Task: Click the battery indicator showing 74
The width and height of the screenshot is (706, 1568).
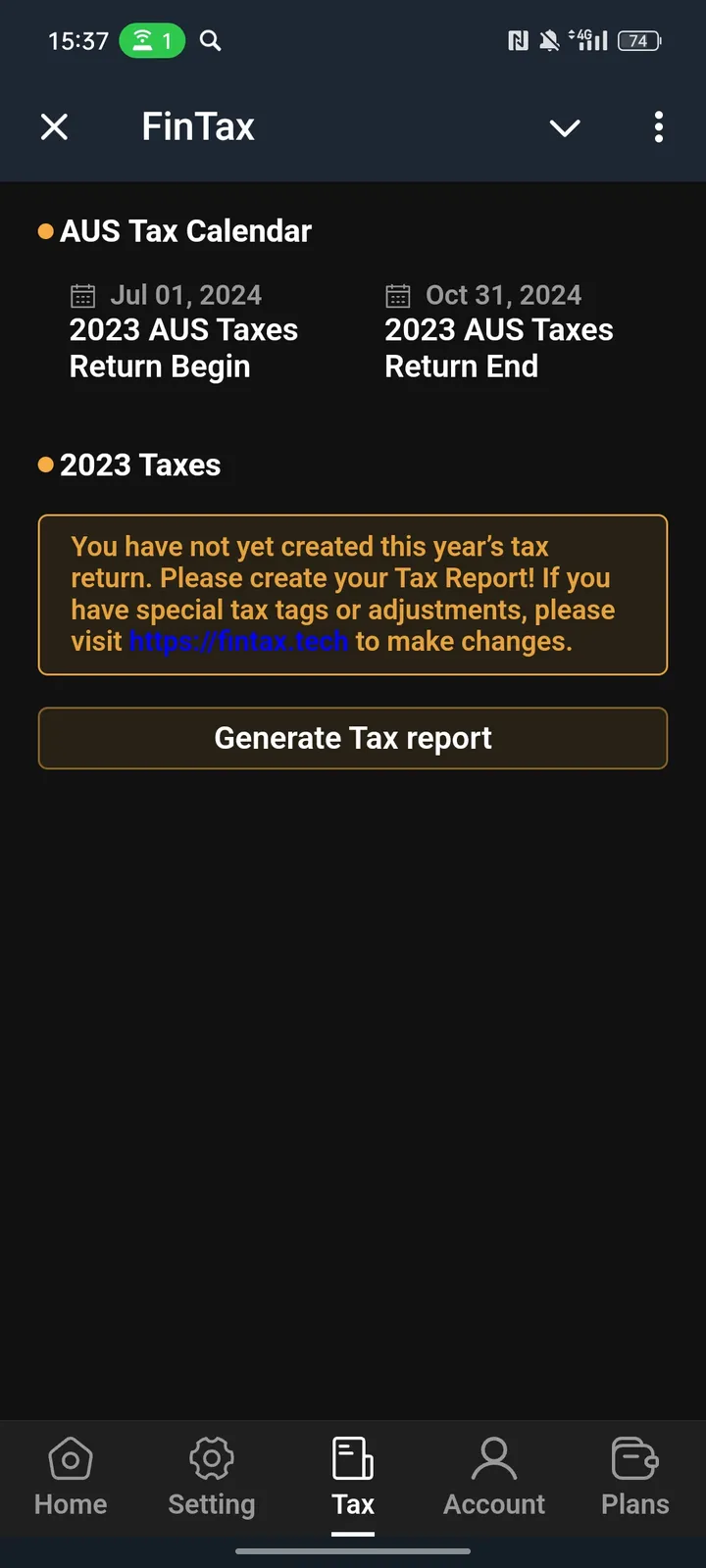Action: point(637,41)
